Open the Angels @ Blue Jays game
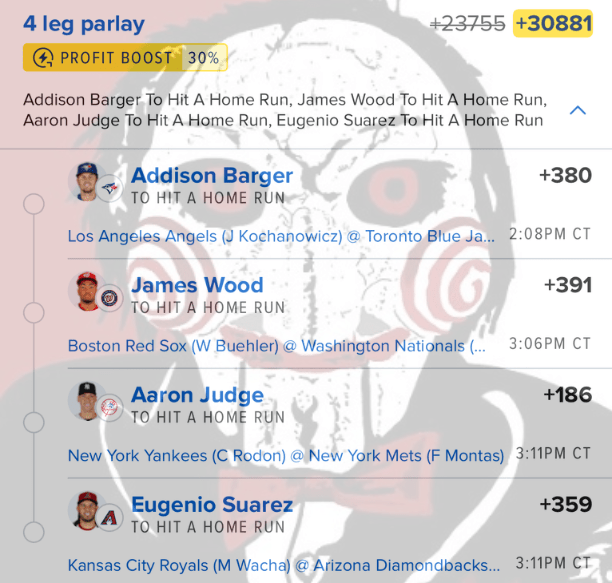 pos(281,236)
